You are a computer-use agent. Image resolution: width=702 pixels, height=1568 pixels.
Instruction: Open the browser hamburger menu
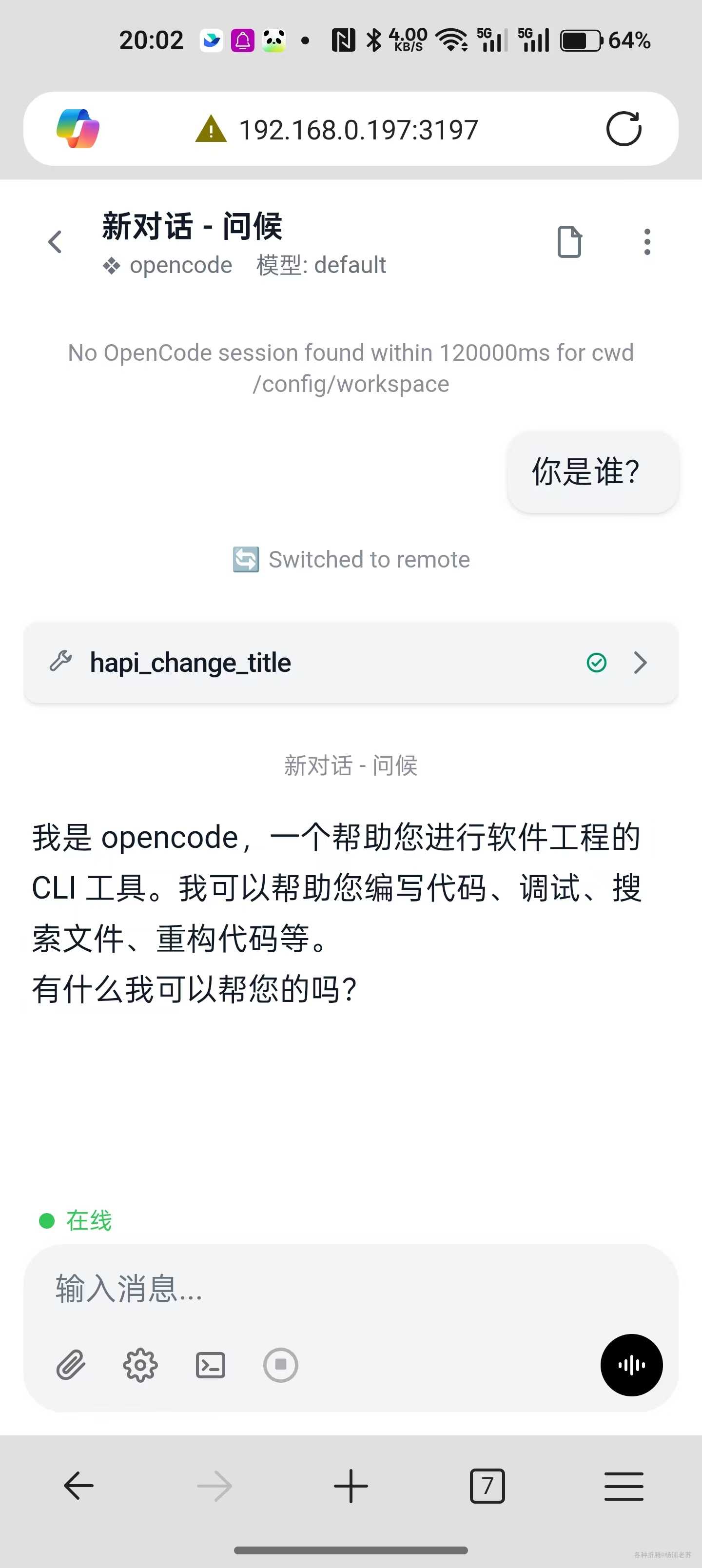point(624,1486)
